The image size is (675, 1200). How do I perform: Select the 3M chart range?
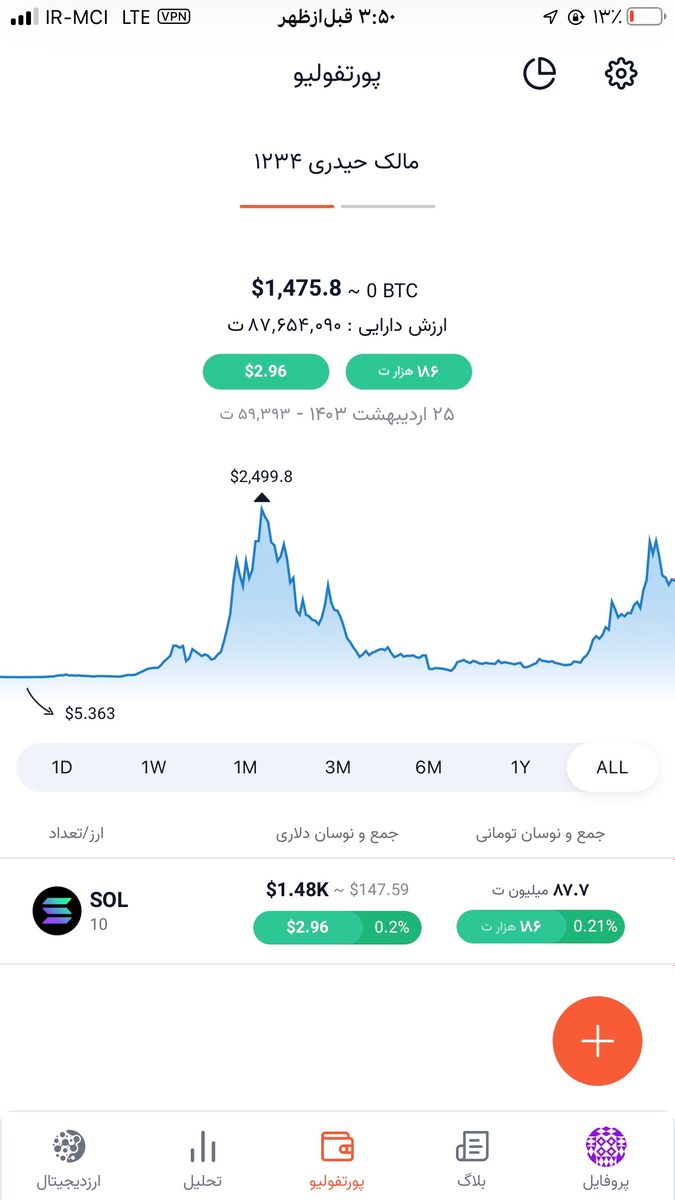(x=338, y=767)
